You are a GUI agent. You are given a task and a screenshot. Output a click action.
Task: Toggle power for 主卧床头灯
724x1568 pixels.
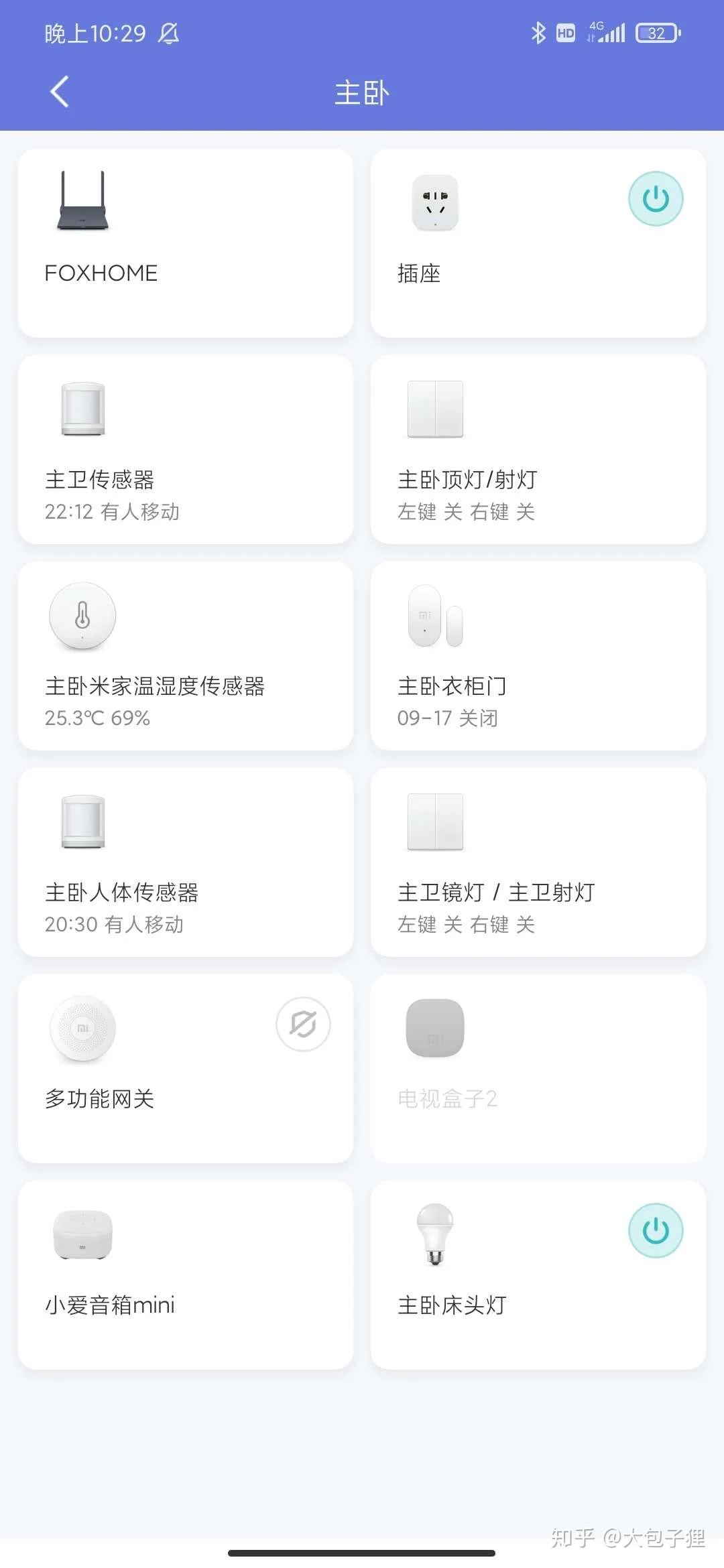[x=655, y=1230]
